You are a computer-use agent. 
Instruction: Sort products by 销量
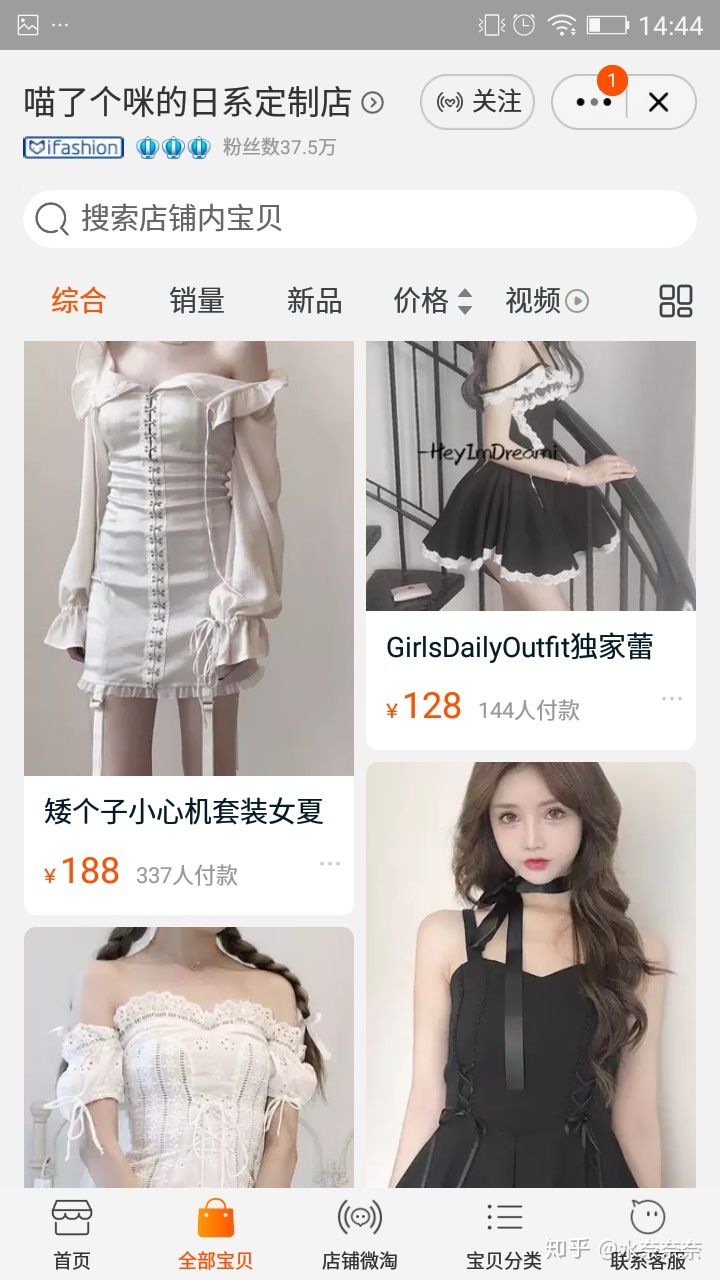(196, 300)
